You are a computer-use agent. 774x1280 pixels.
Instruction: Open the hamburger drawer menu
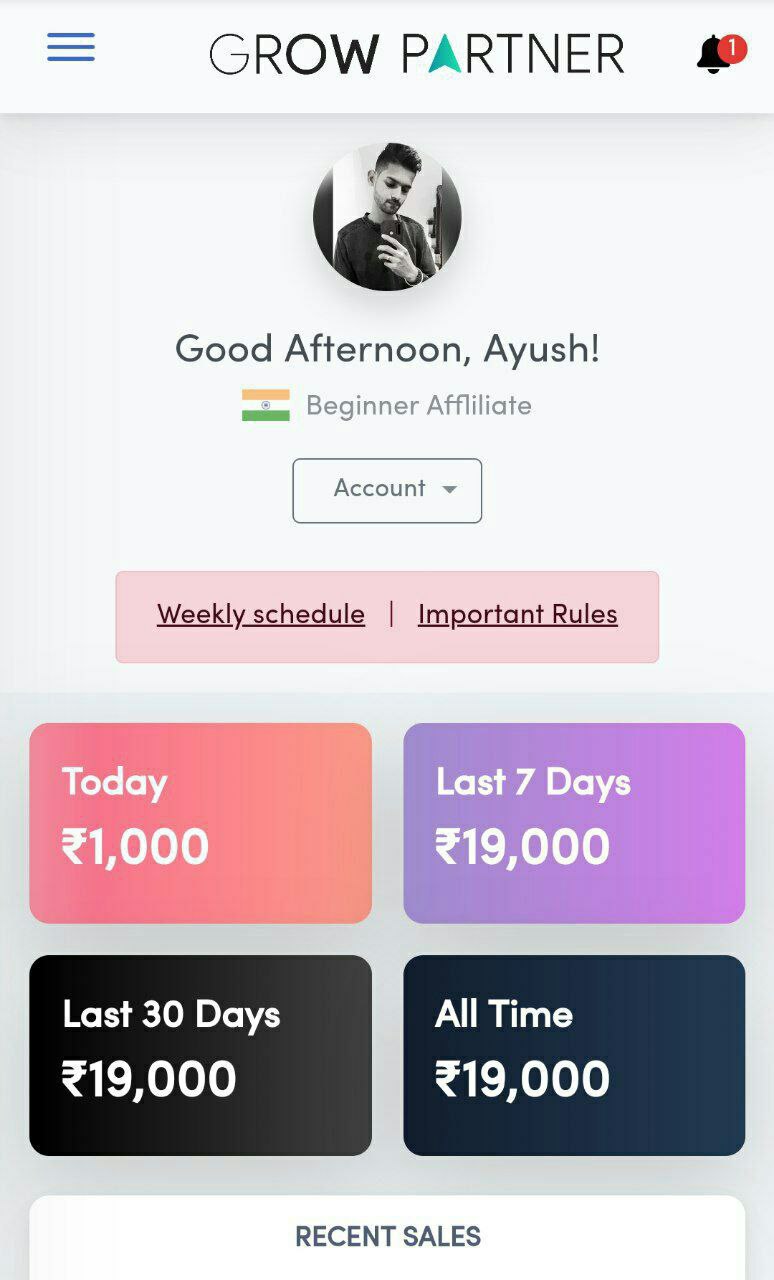[x=71, y=47]
